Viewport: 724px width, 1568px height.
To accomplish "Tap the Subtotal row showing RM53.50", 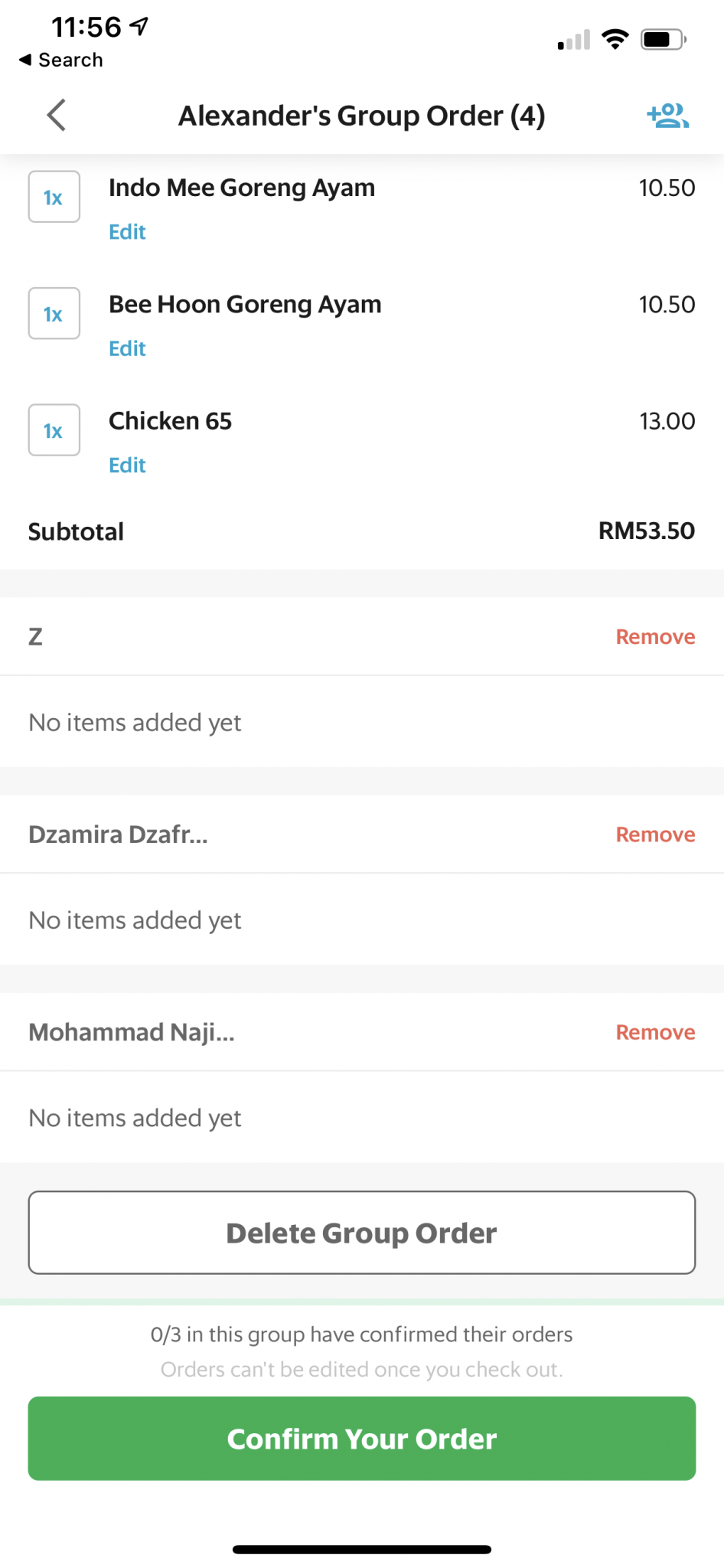I will point(361,531).
